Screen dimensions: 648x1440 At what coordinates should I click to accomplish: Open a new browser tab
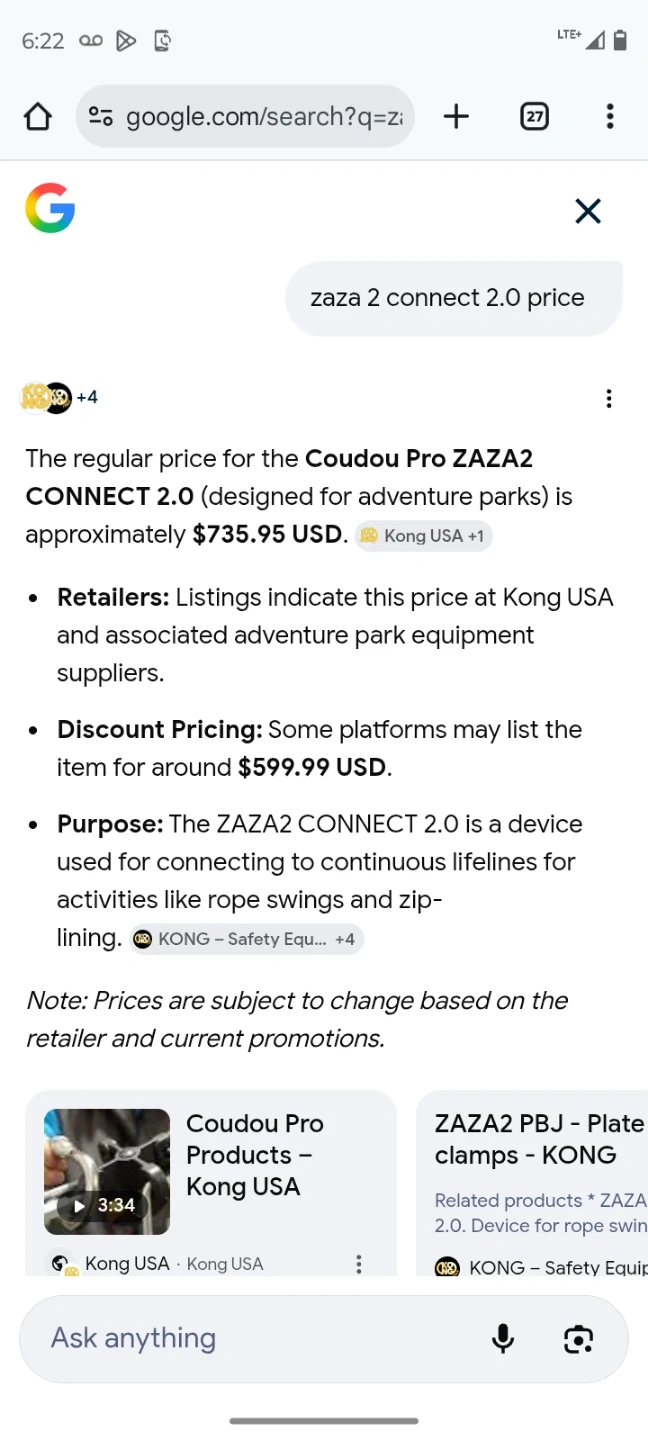pos(456,117)
